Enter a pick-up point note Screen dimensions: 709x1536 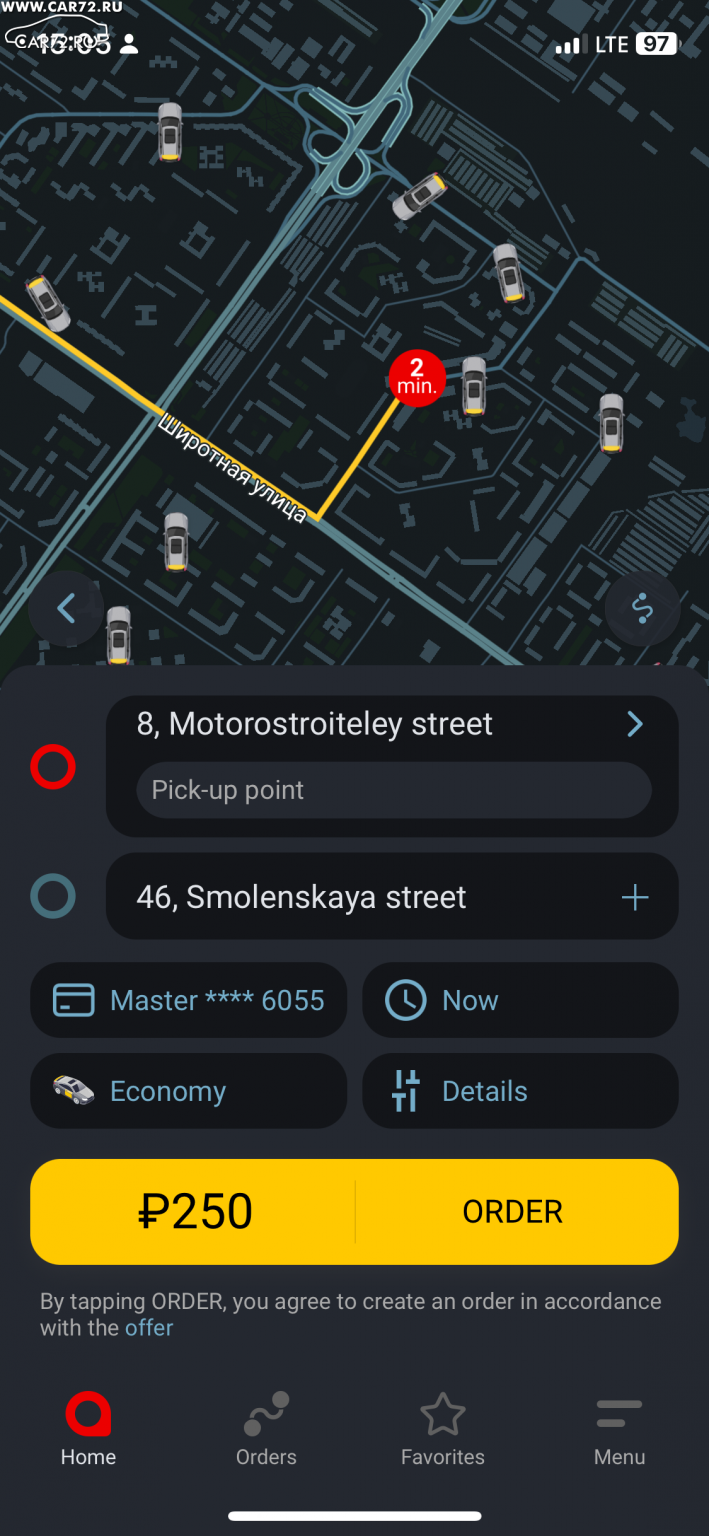pos(394,790)
